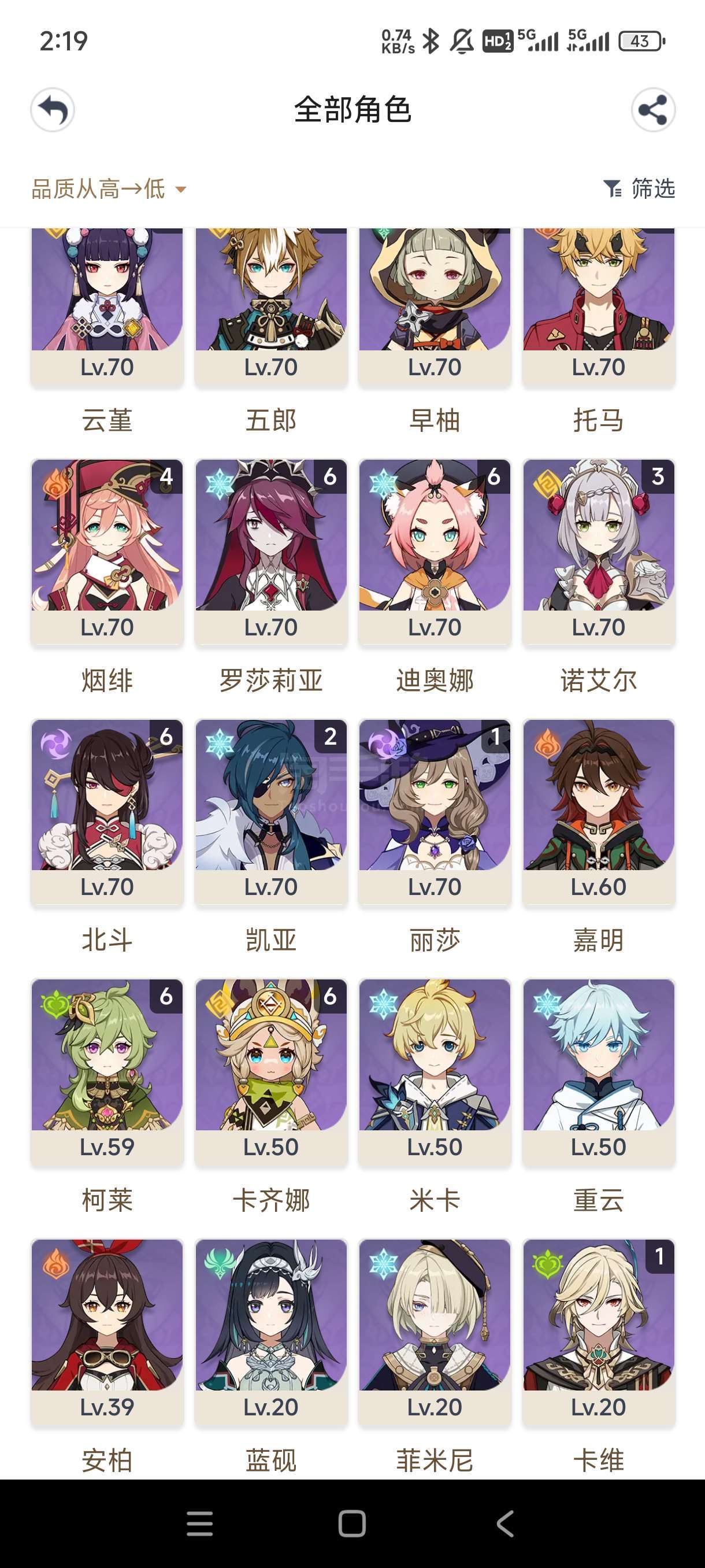The image size is (705, 1568).
Task: Share the character list
Action: (x=652, y=110)
